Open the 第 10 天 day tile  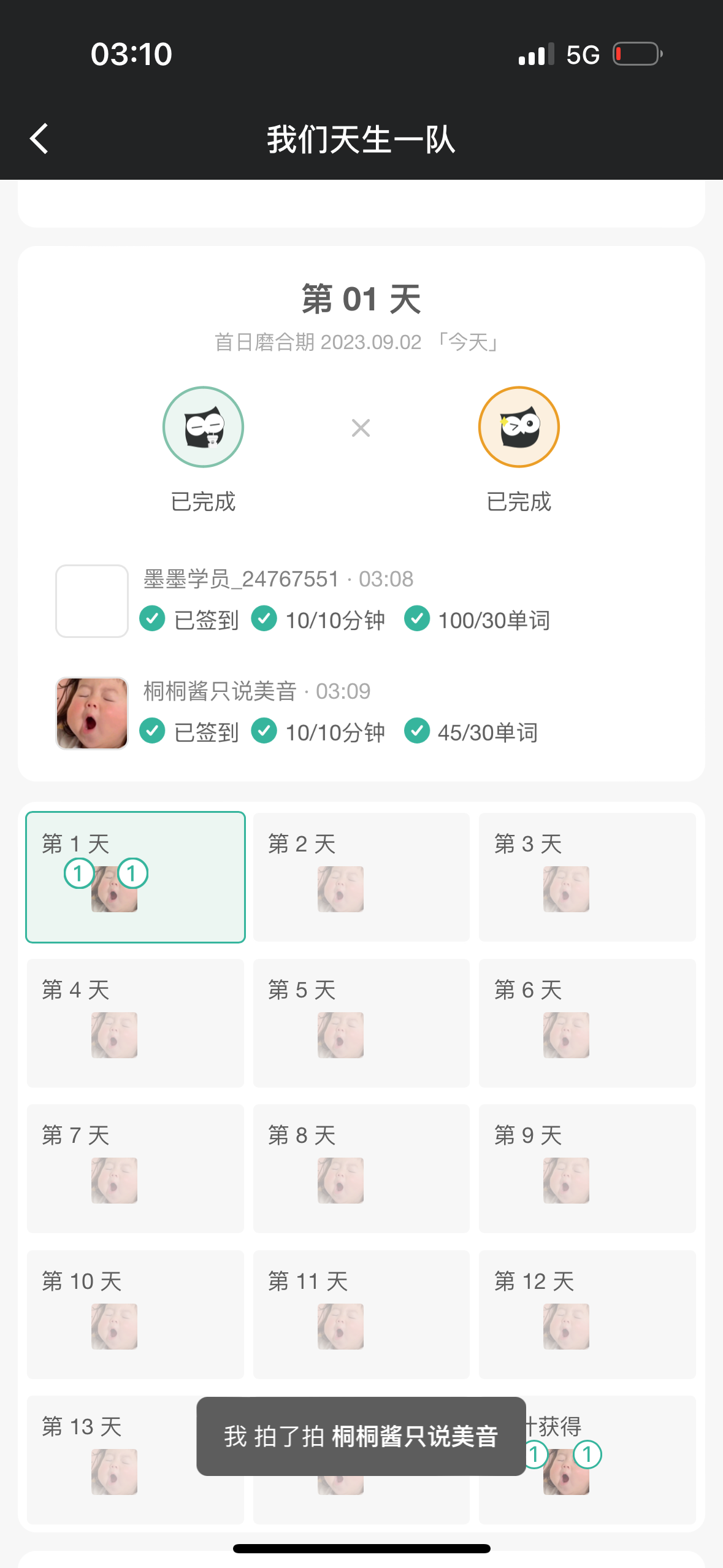coord(136,1314)
